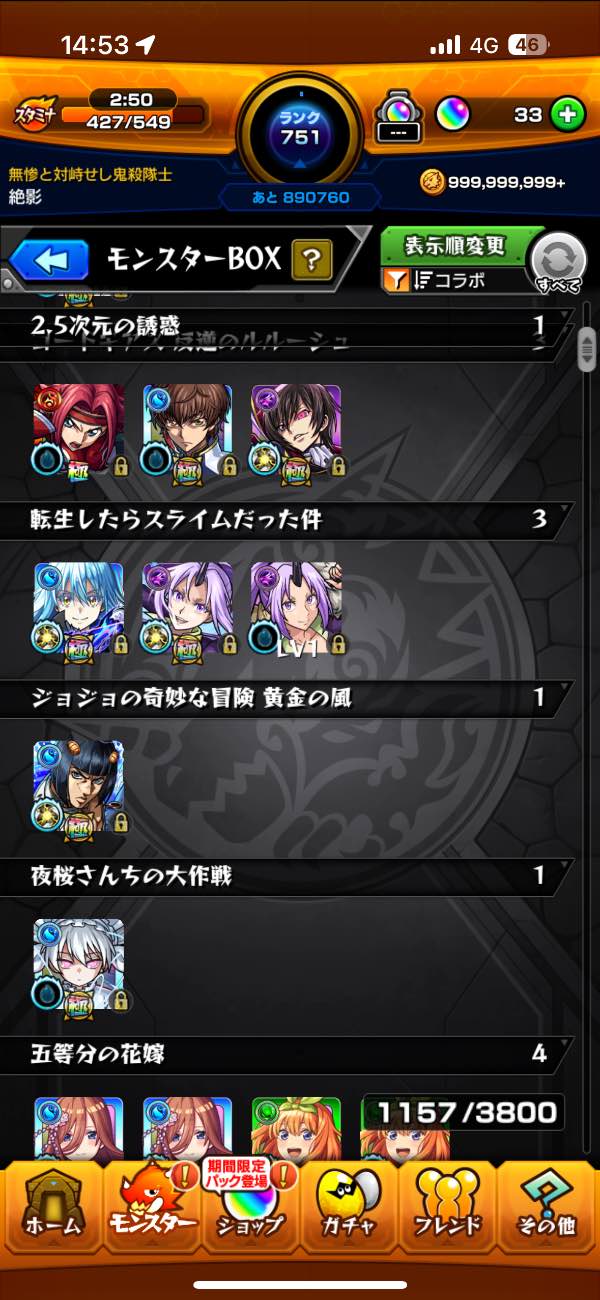The image size is (600, 1300).
Task: Tap the すべて refresh filter button
Action: (557, 262)
